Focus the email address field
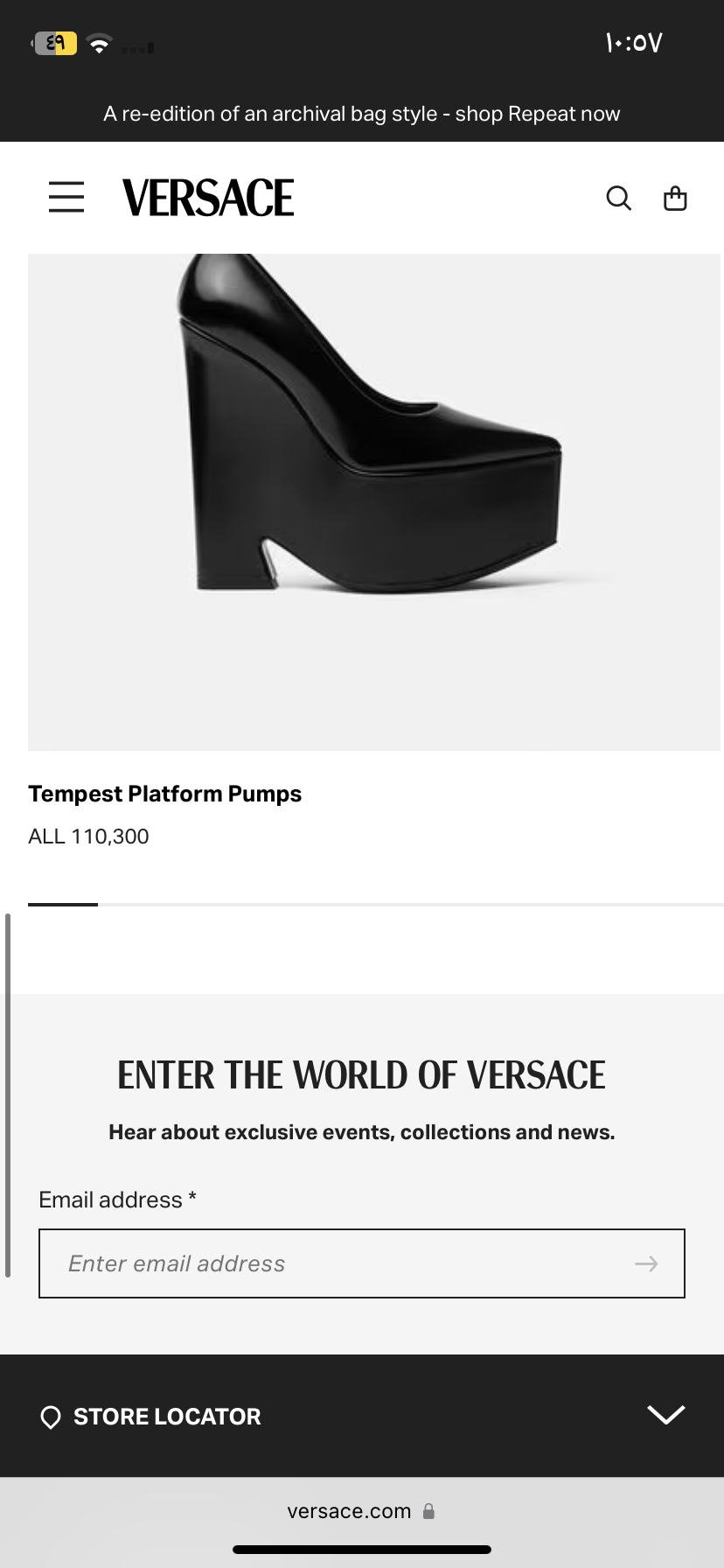The image size is (724, 1568). pos(332,1263)
